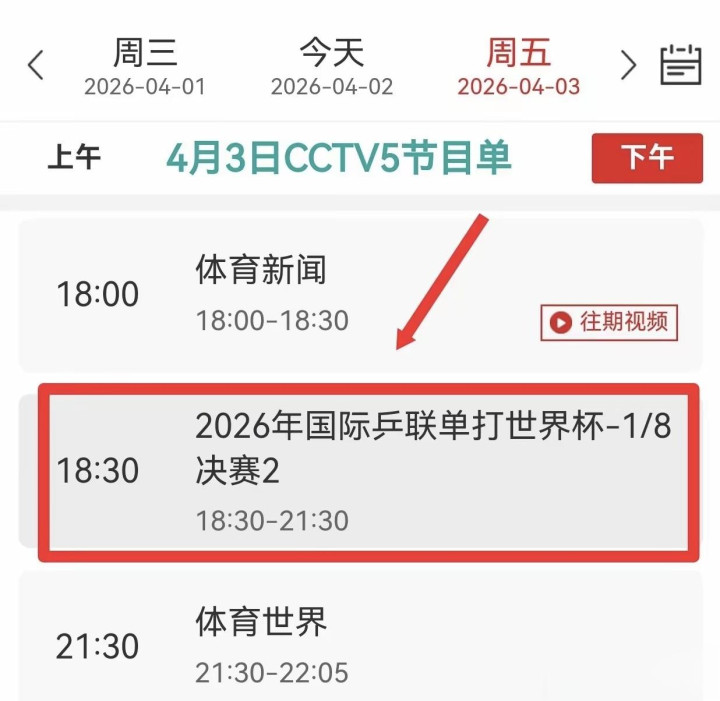Go to previous dates with left arrow

pos(36,66)
